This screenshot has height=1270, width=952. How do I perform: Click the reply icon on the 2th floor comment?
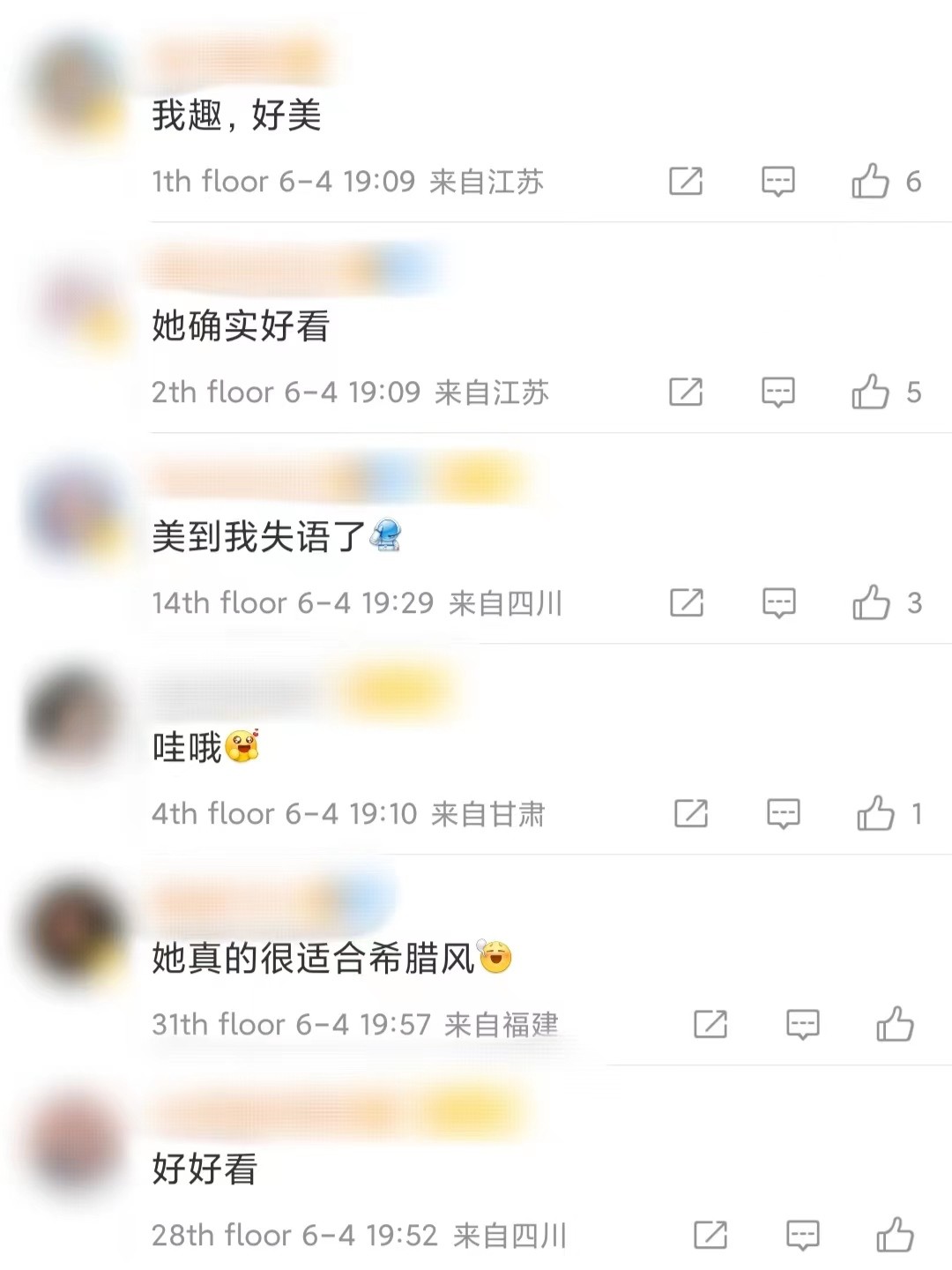click(x=778, y=392)
